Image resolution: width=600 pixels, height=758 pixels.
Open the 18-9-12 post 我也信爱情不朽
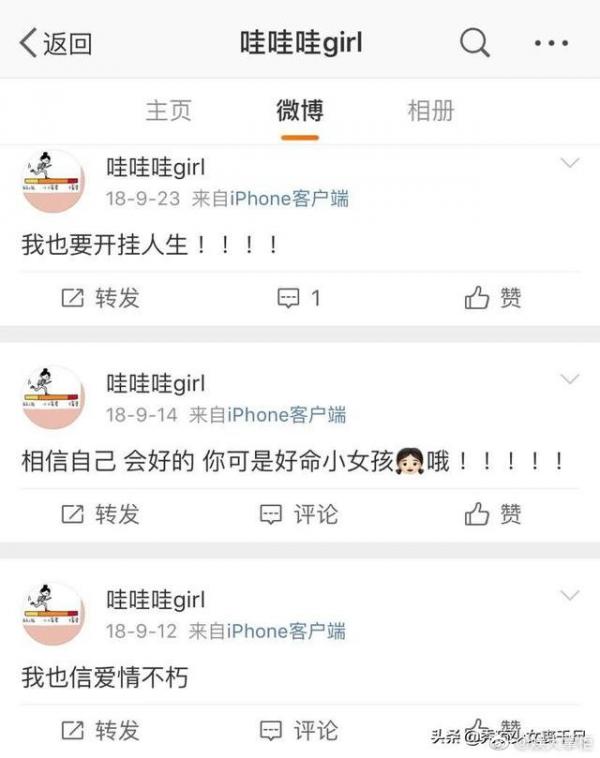[x=105, y=677]
